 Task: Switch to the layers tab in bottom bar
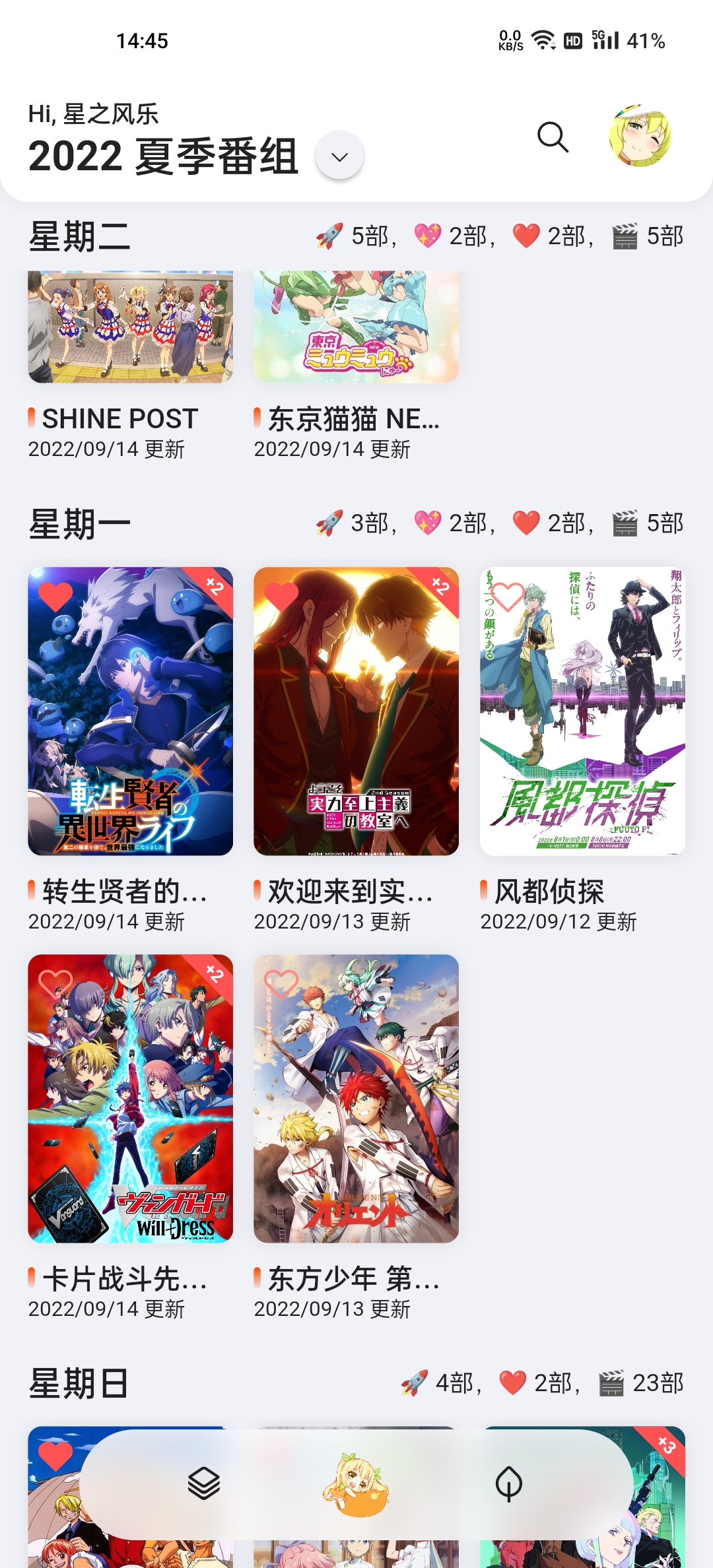204,1484
